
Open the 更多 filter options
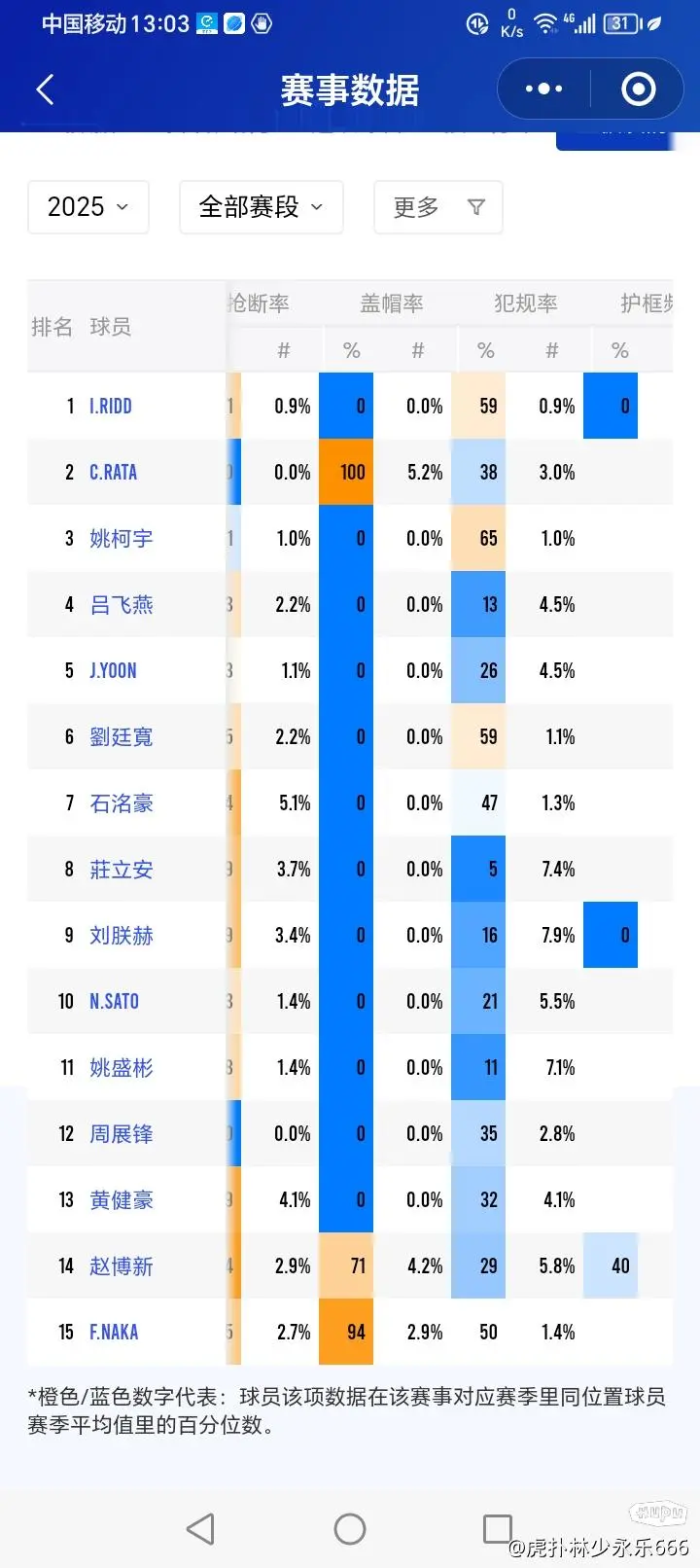click(438, 207)
